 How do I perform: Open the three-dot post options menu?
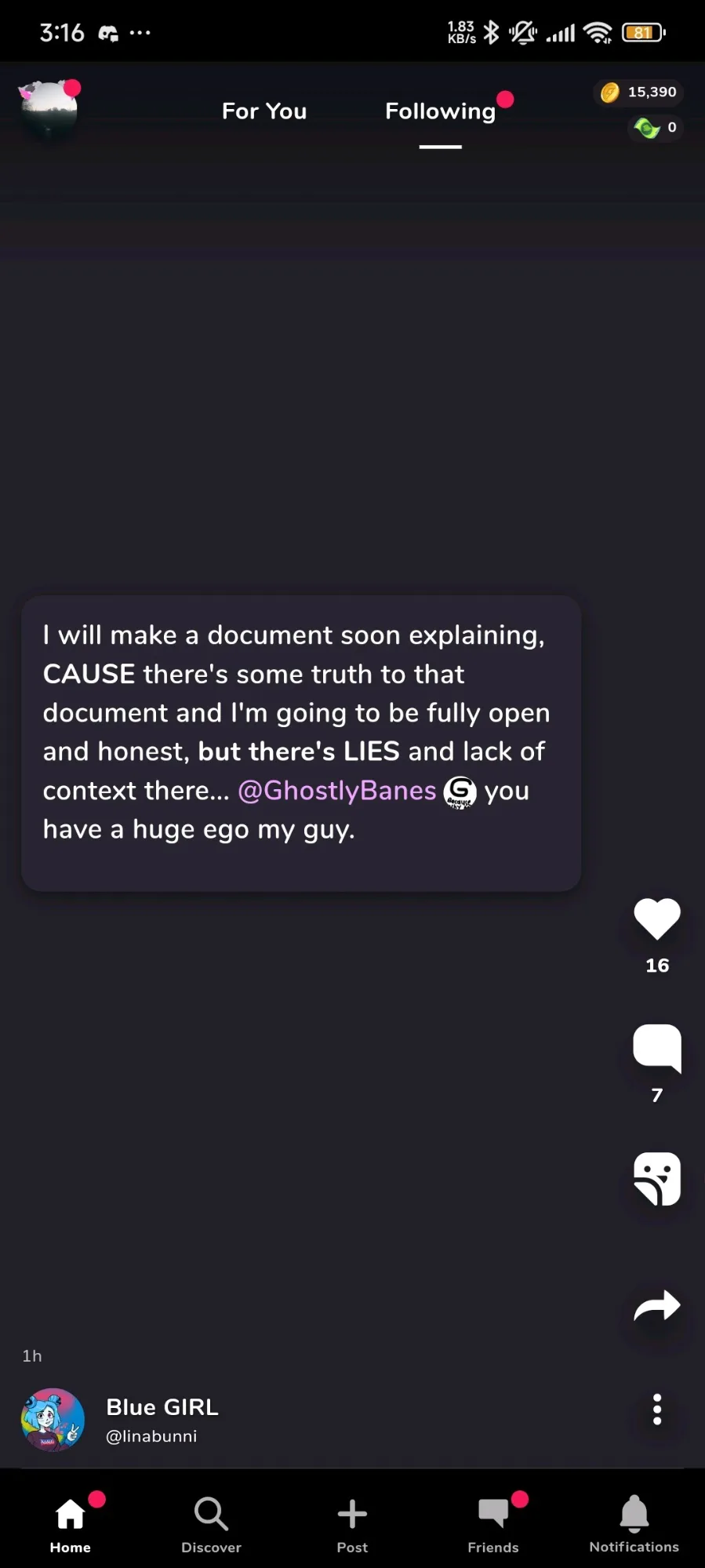point(657,1409)
